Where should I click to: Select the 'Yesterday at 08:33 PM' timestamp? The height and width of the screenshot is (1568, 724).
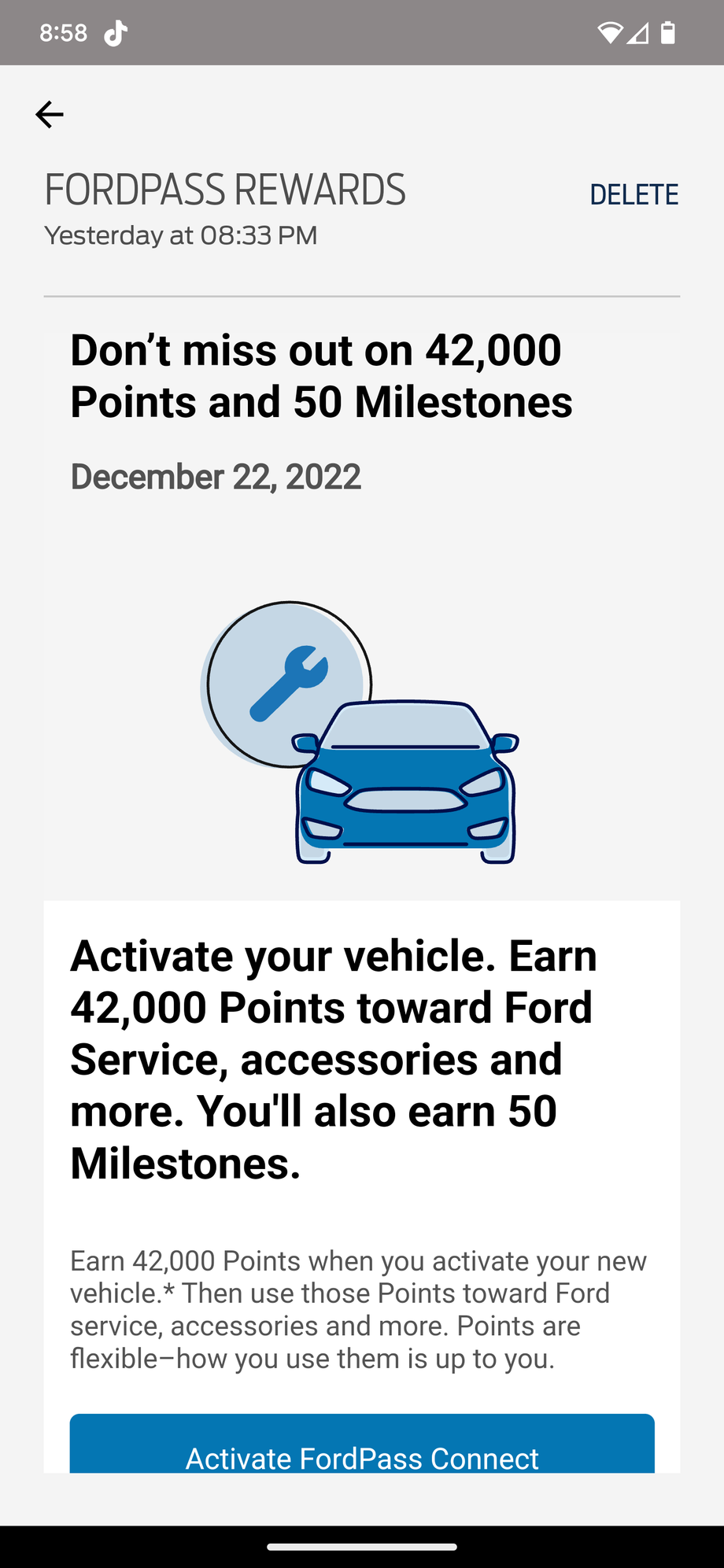click(x=181, y=234)
